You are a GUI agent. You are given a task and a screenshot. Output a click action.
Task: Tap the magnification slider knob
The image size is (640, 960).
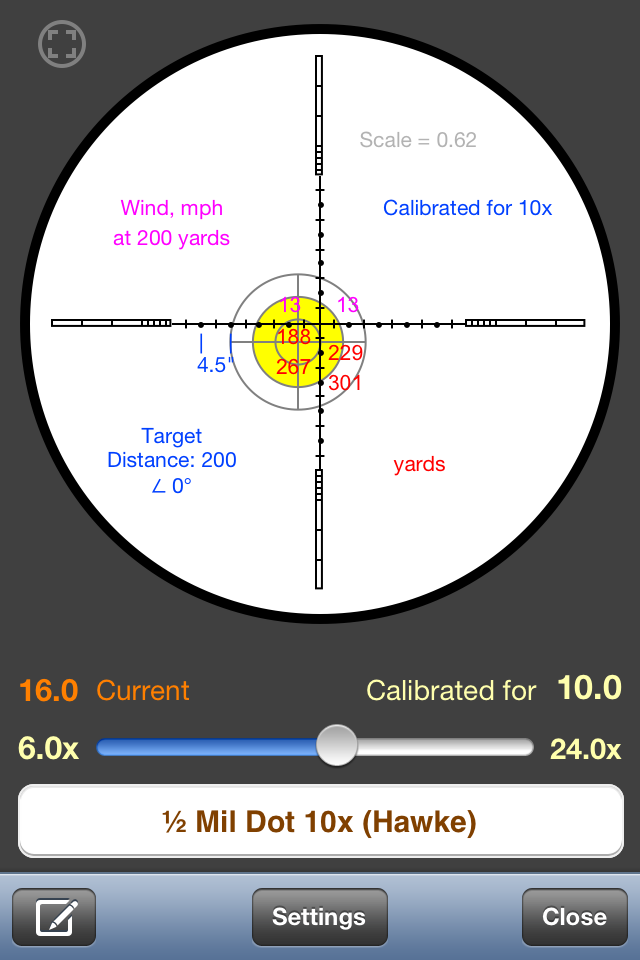pos(337,746)
